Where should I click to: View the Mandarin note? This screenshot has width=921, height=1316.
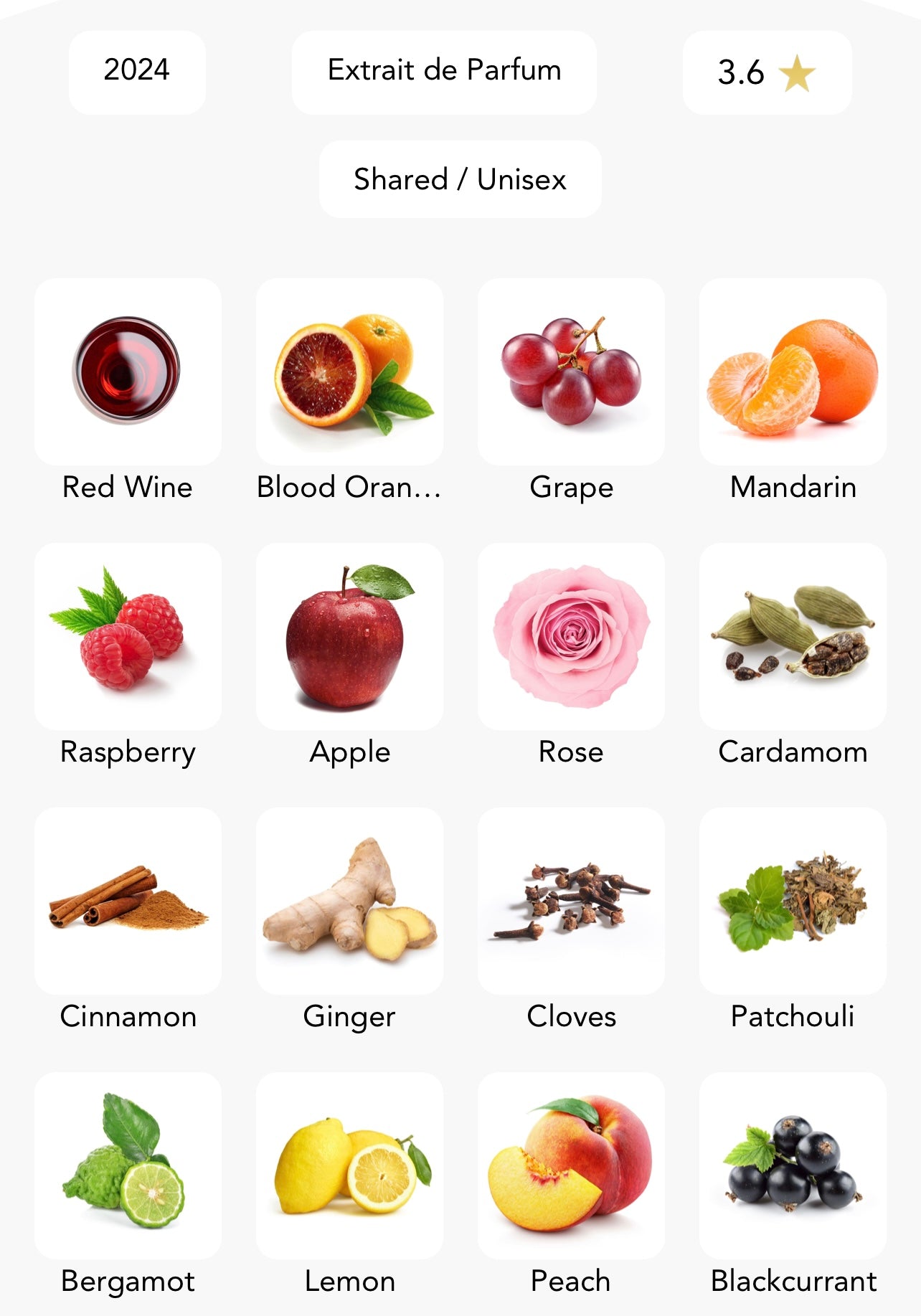[x=793, y=371]
